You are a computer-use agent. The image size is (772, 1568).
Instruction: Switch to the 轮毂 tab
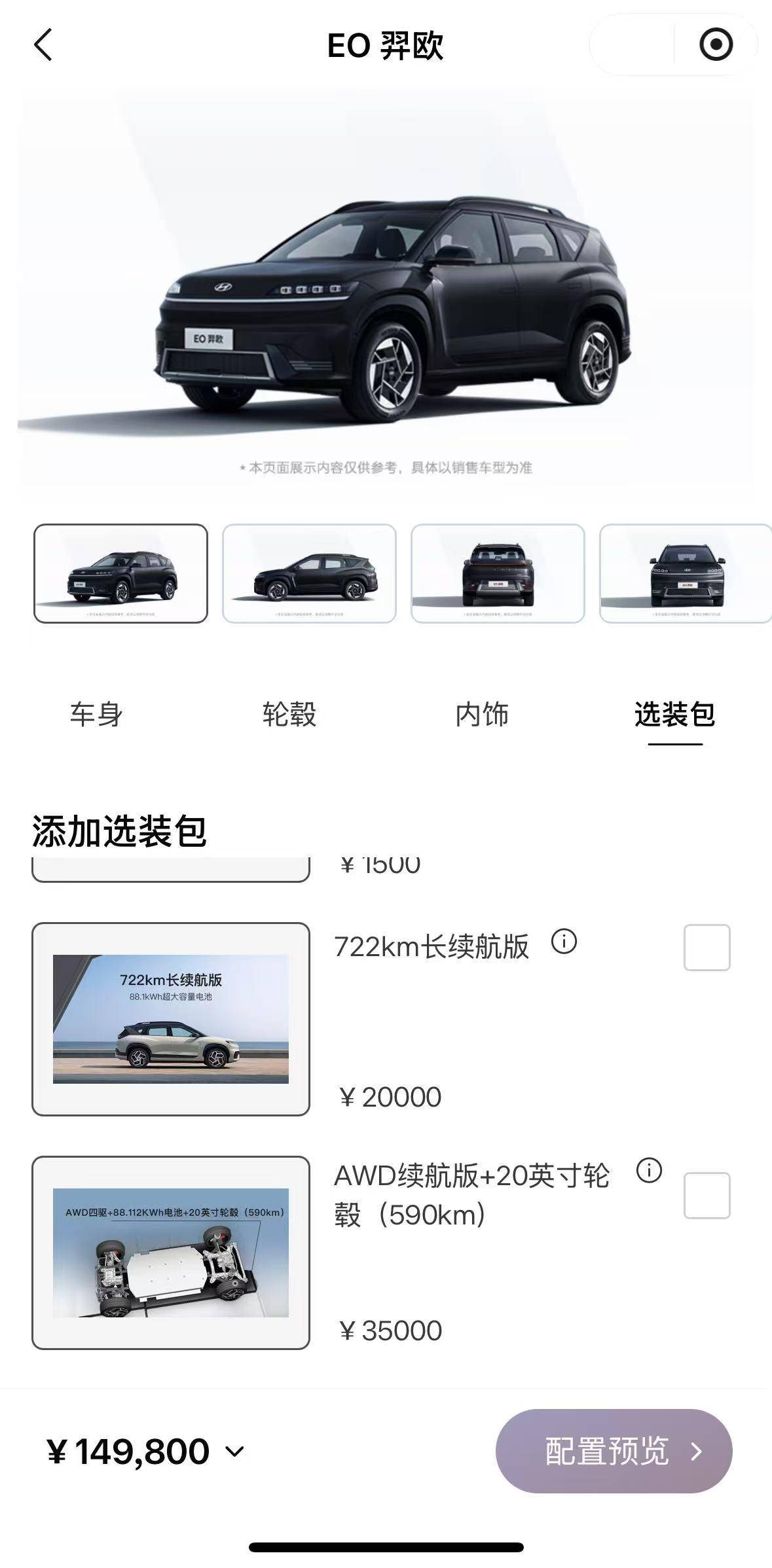(x=289, y=714)
